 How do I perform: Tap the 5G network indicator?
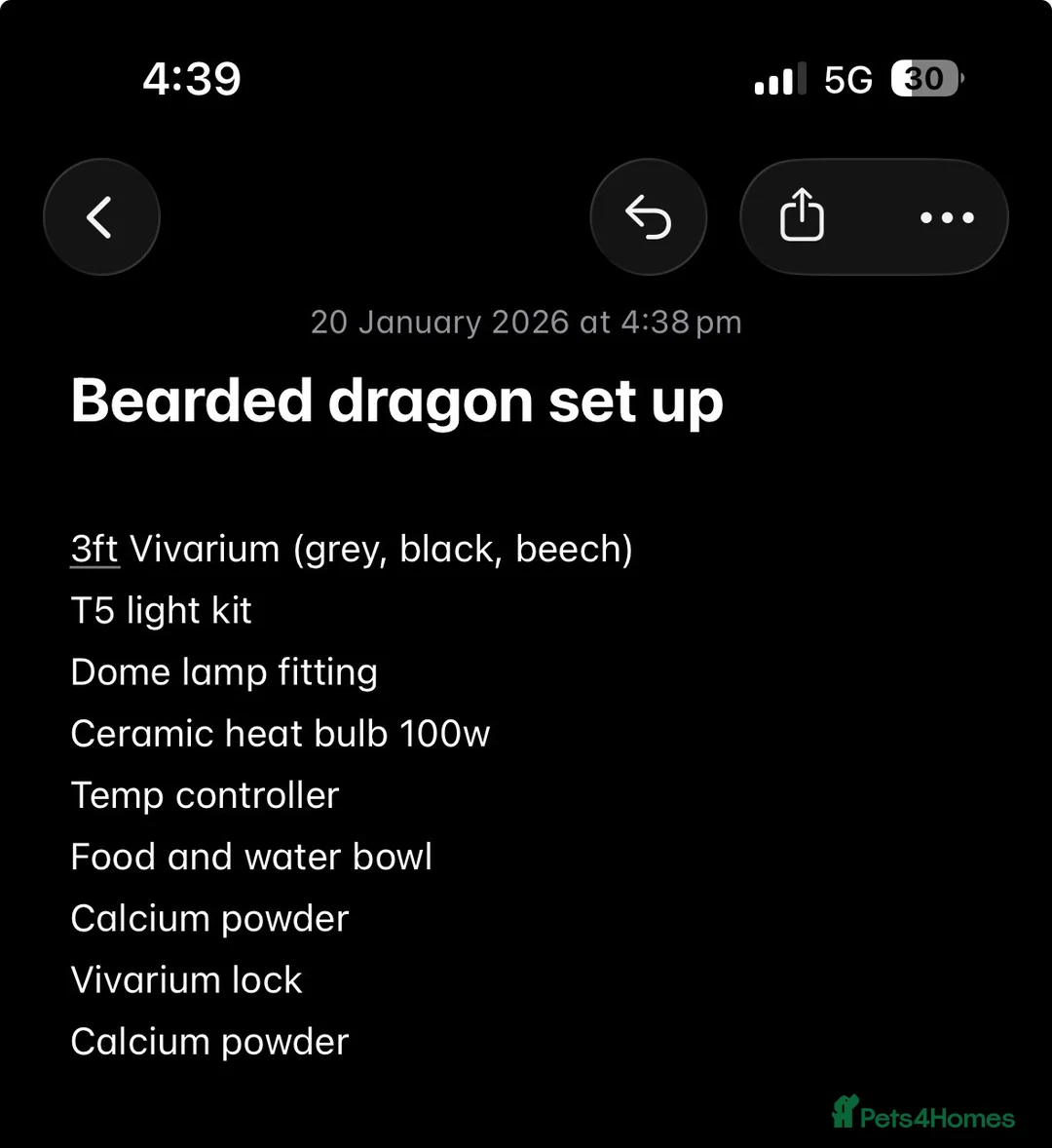click(846, 79)
